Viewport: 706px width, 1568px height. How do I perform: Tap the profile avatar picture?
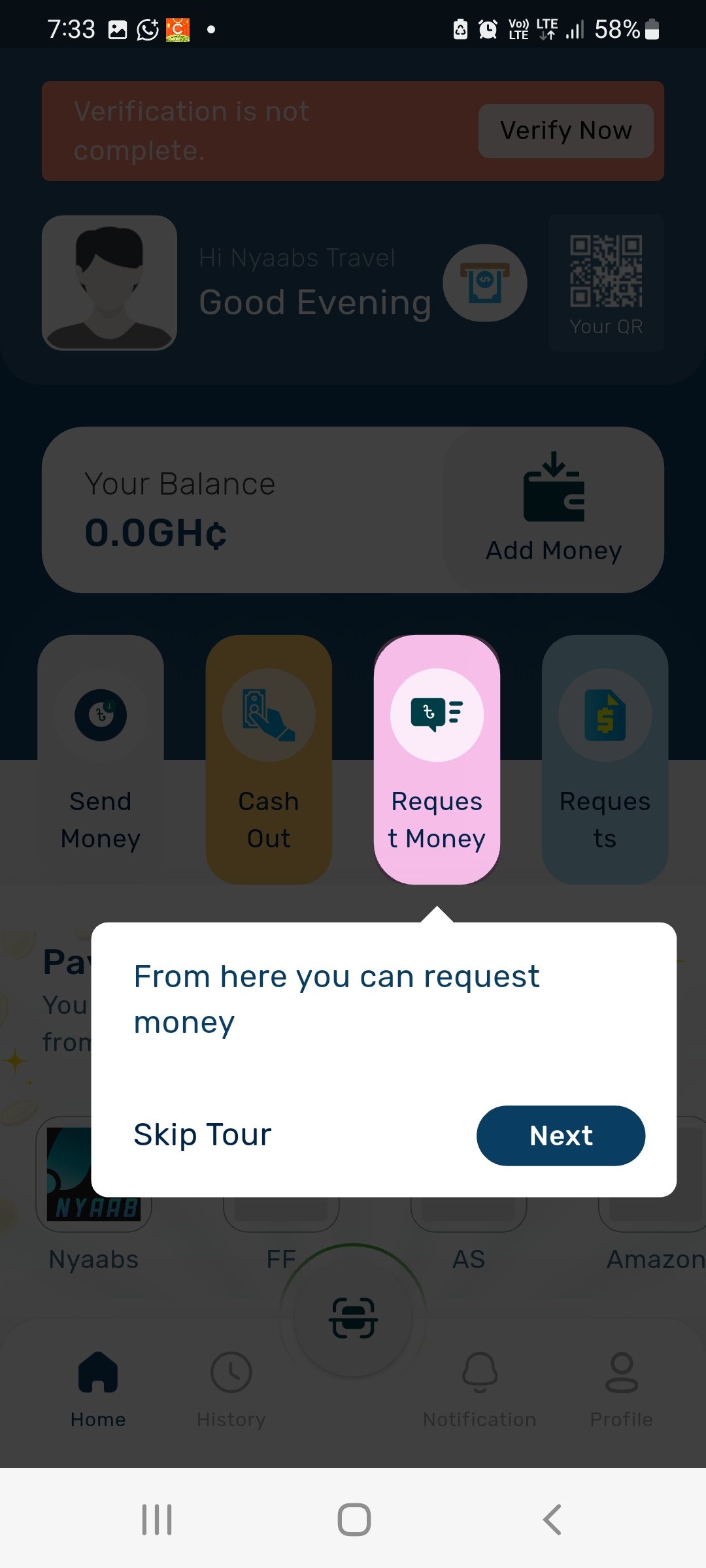(x=109, y=283)
